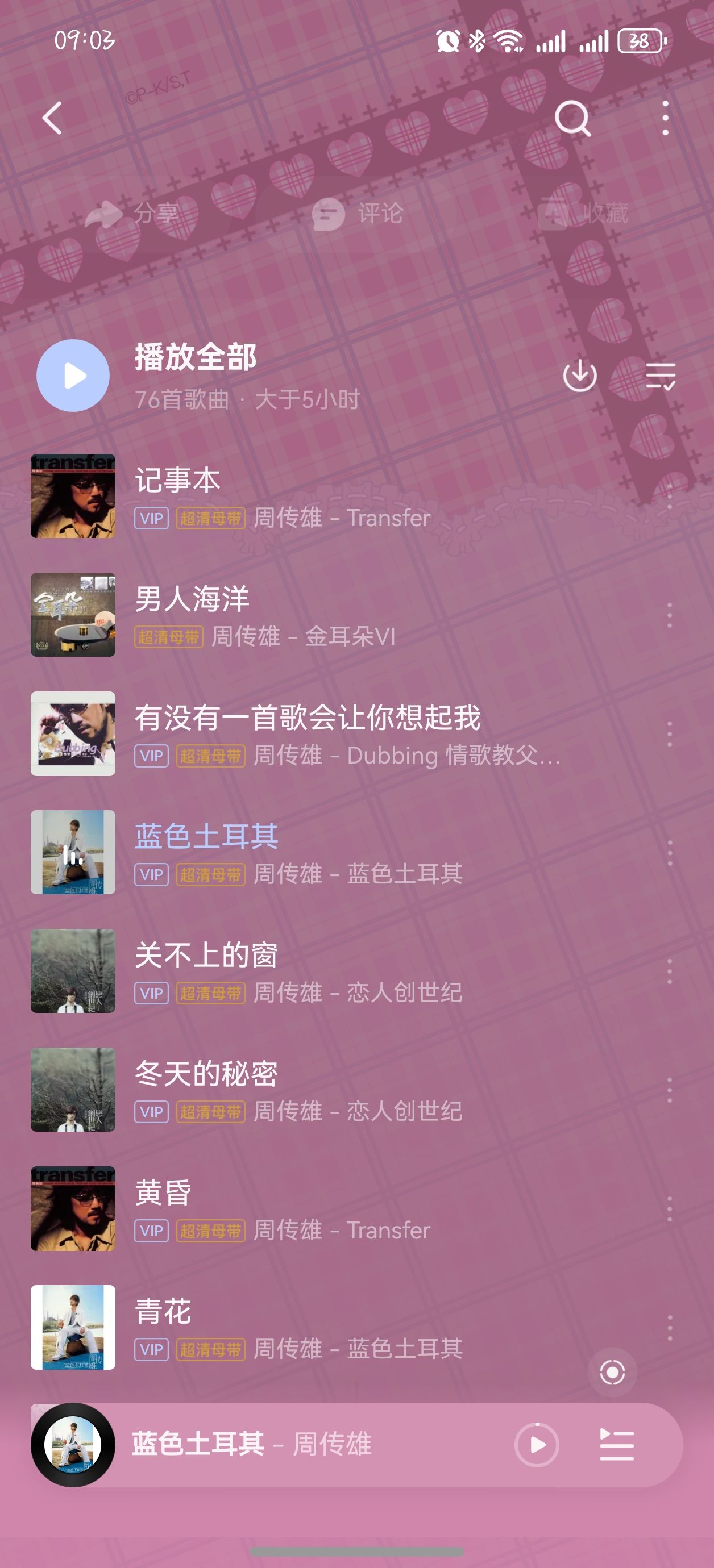This screenshot has width=714, height=1568.
Task: Play the song 关不上的窗
Action: click(305, 971)
